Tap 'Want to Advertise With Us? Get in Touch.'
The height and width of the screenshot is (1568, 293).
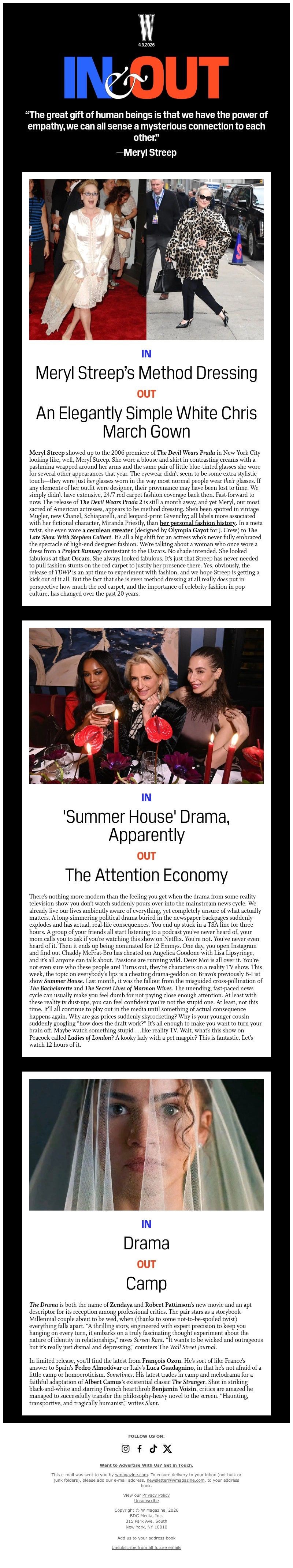click(146, 1465)
